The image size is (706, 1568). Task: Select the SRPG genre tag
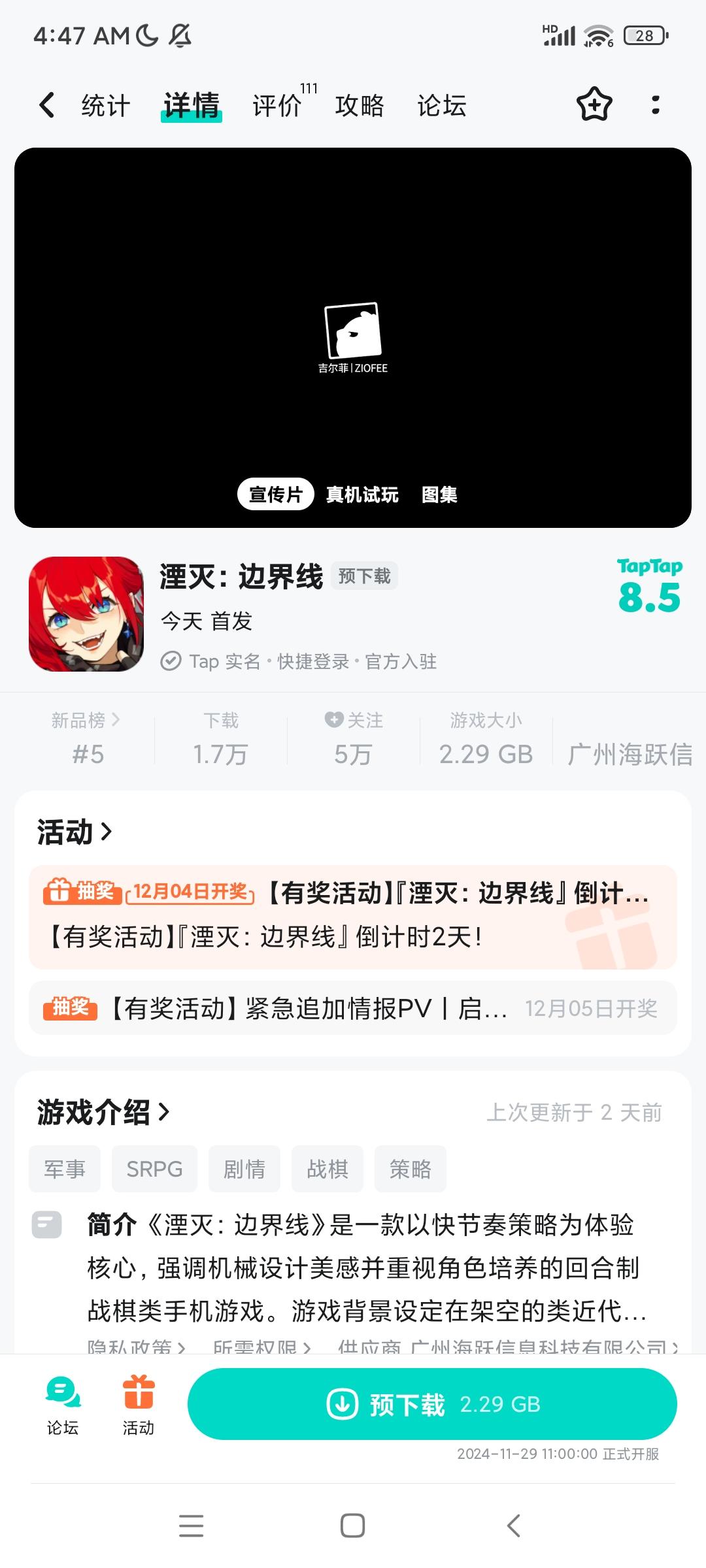pyautogui.click(x=154, y=1169)
